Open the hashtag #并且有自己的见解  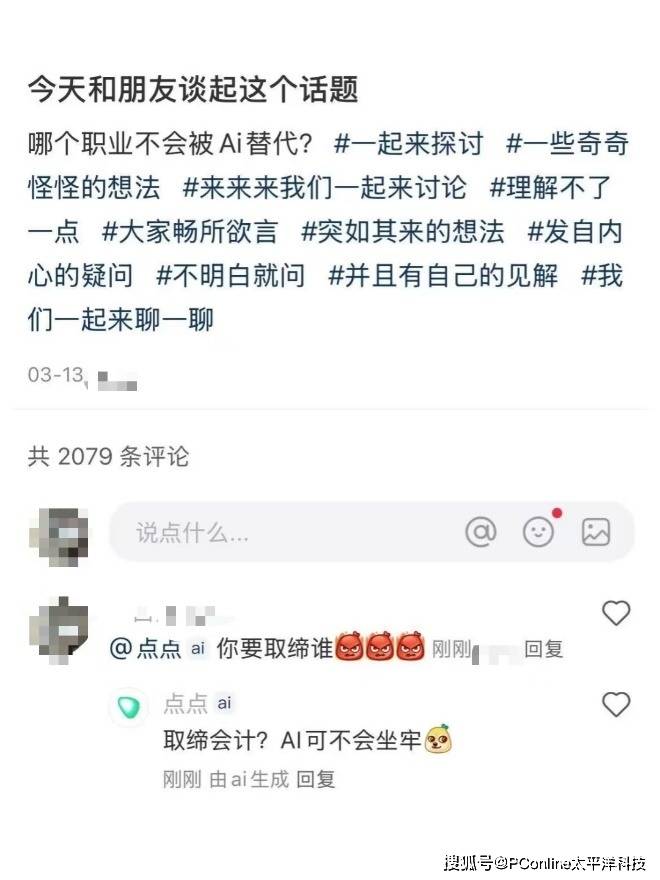[444, 276]
